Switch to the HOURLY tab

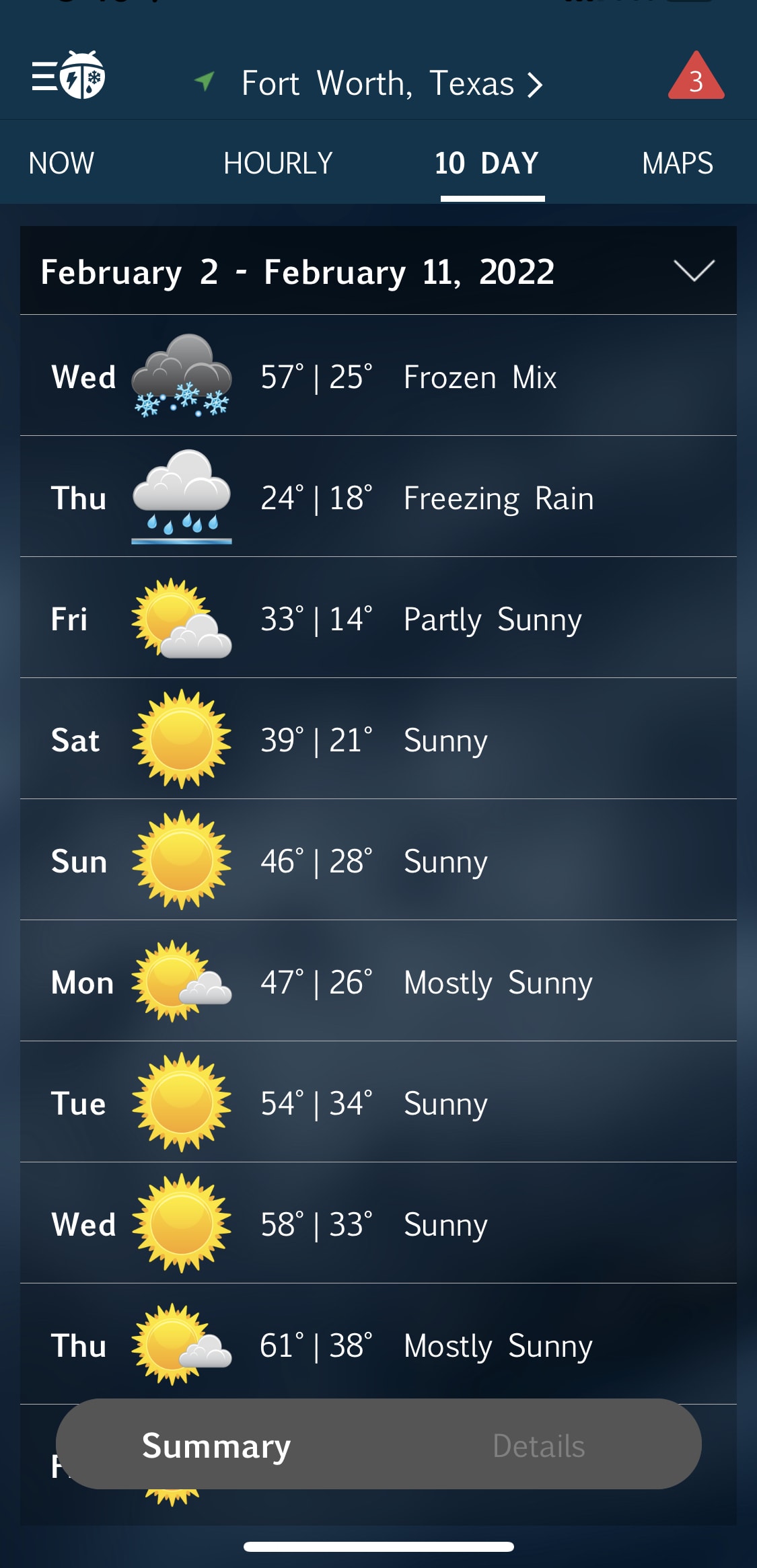point(278,163)
